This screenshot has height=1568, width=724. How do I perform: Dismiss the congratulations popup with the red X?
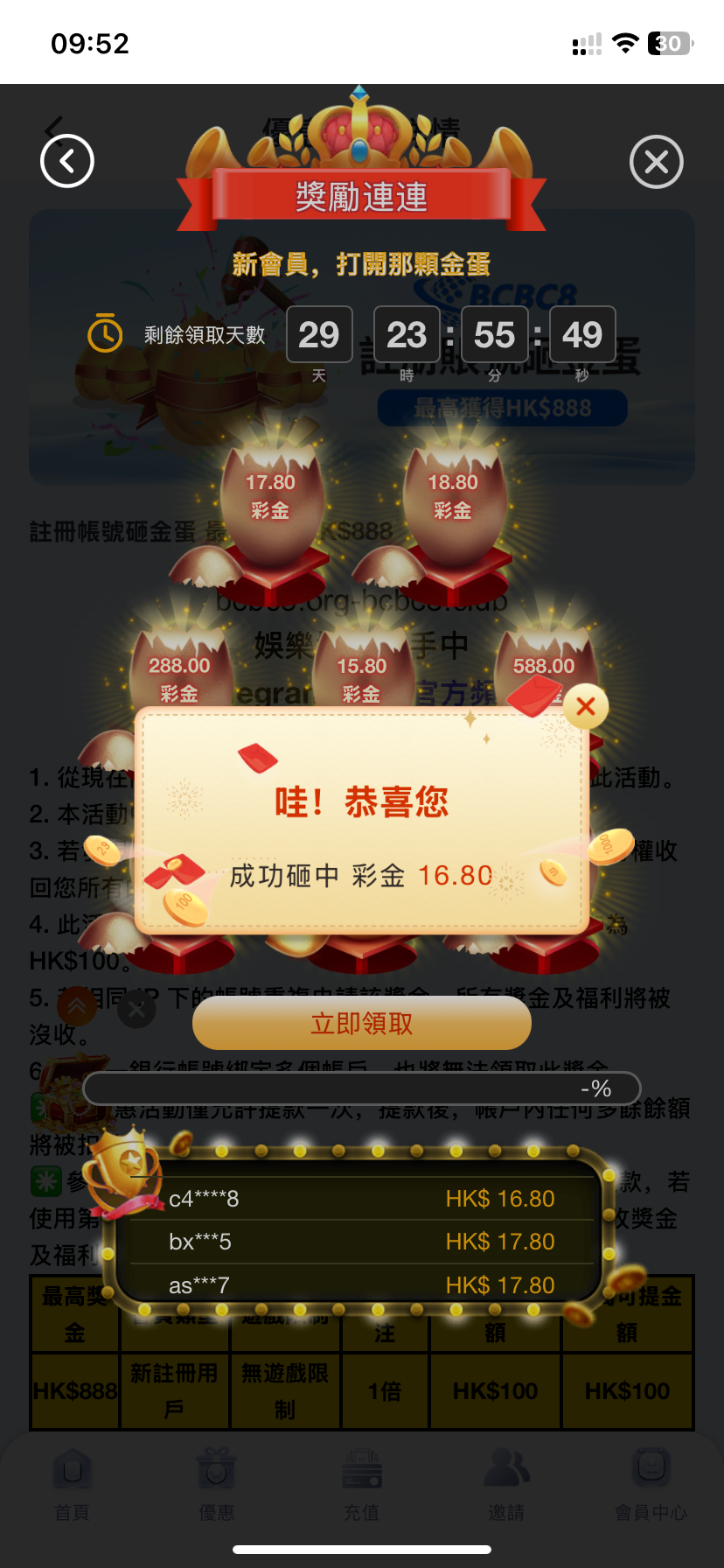point(585,706)
